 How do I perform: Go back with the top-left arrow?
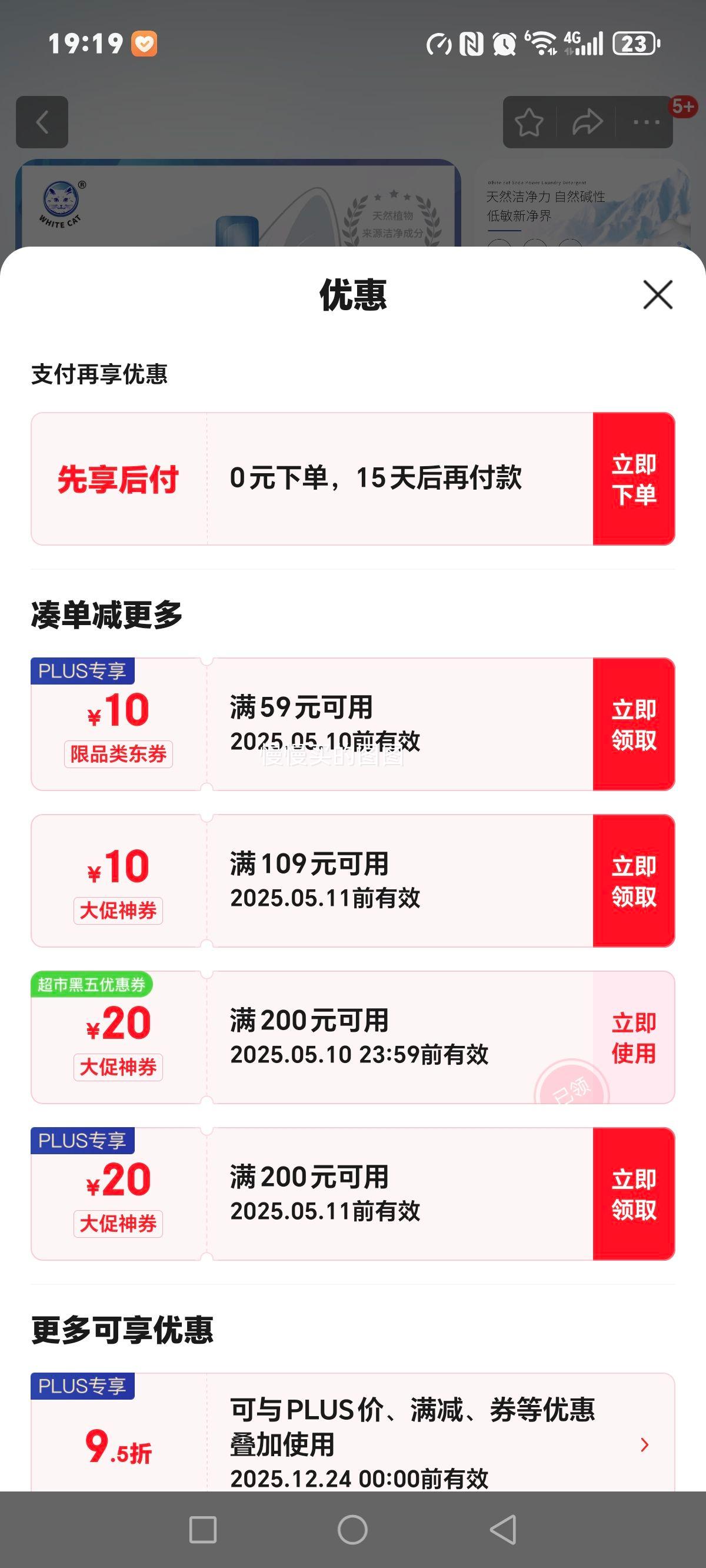[x=42, y=122]
